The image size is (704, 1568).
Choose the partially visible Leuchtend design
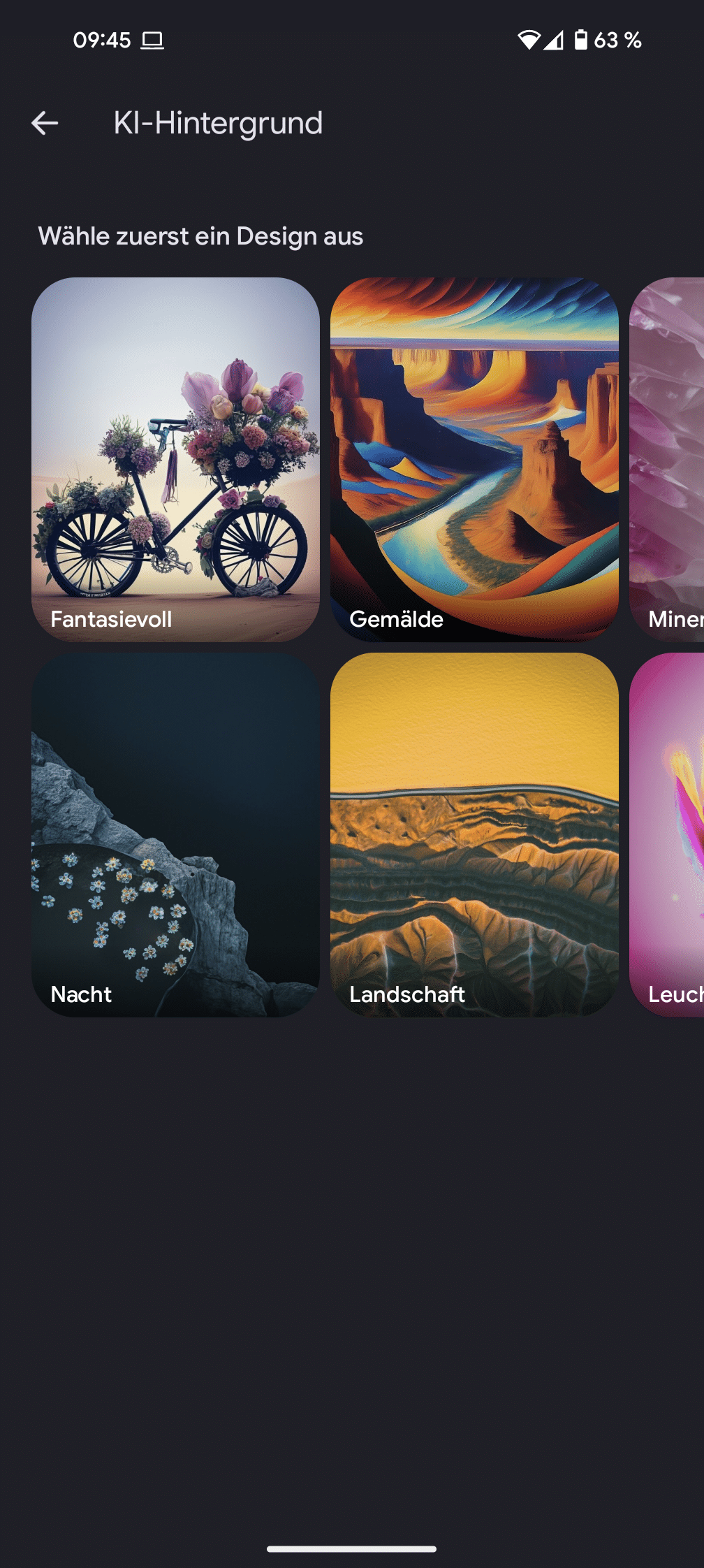(x=668, y=834)
